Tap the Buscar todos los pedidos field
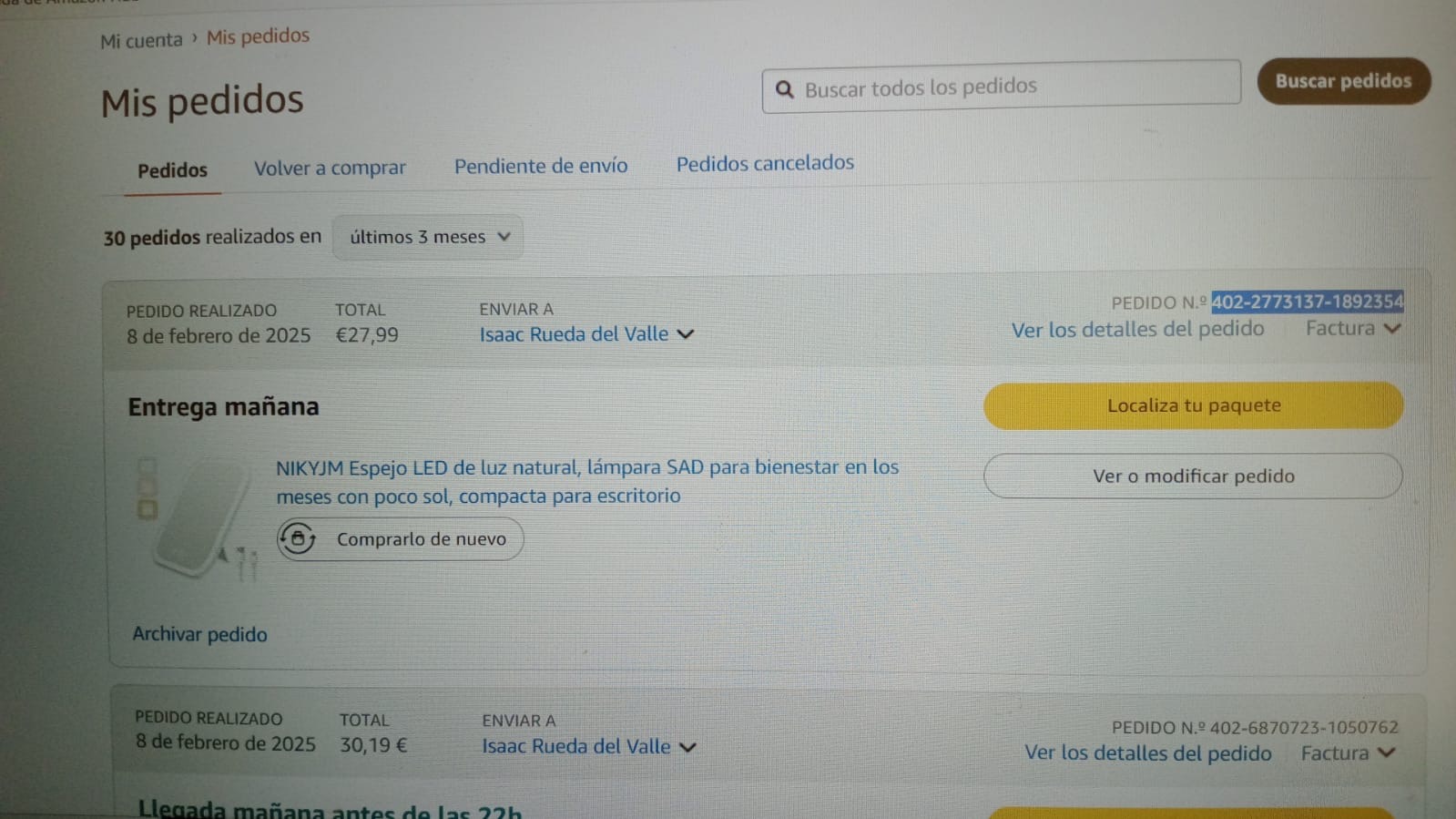This screenshot has height=819, width=1456. pyautogui.click(x=1002, y=87)
